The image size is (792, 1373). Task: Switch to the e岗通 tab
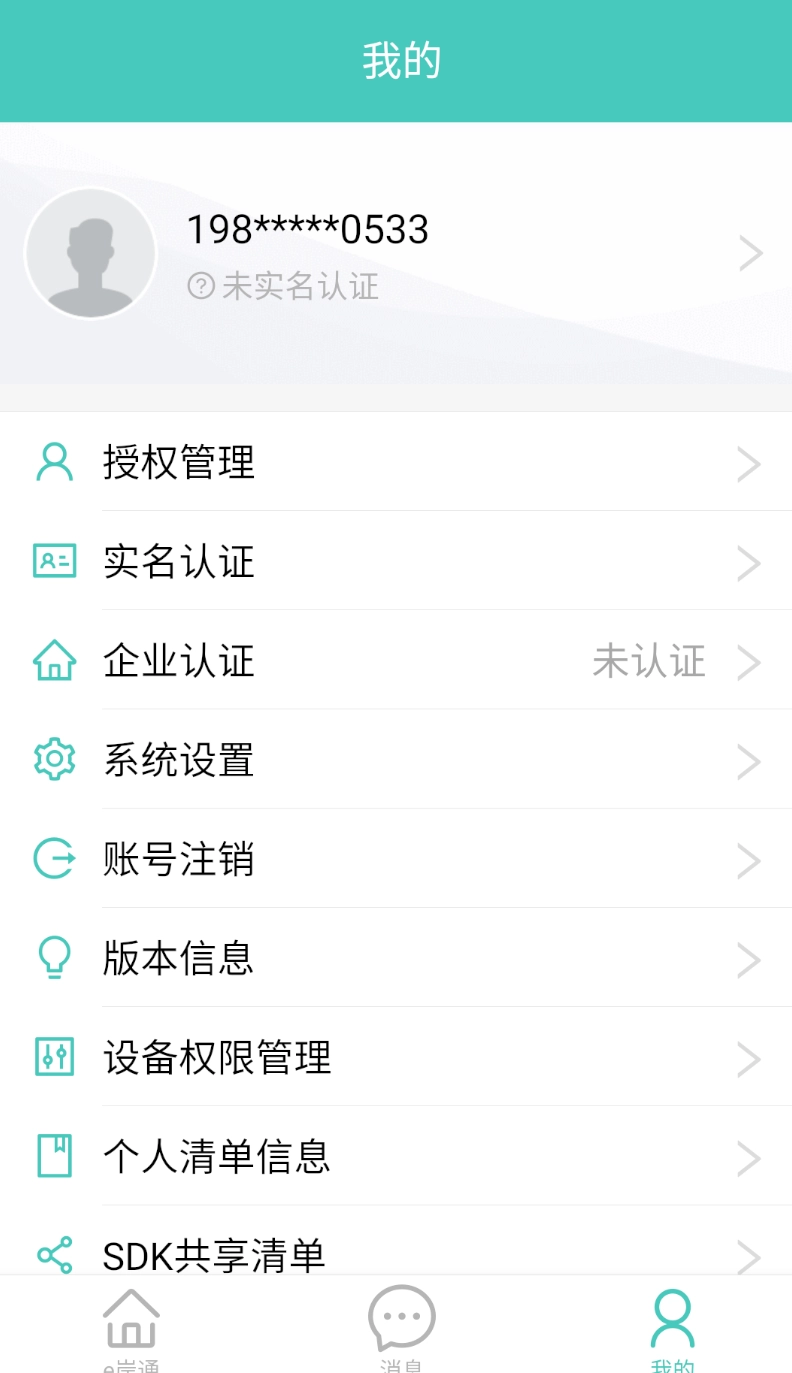tap(130, 1325)
